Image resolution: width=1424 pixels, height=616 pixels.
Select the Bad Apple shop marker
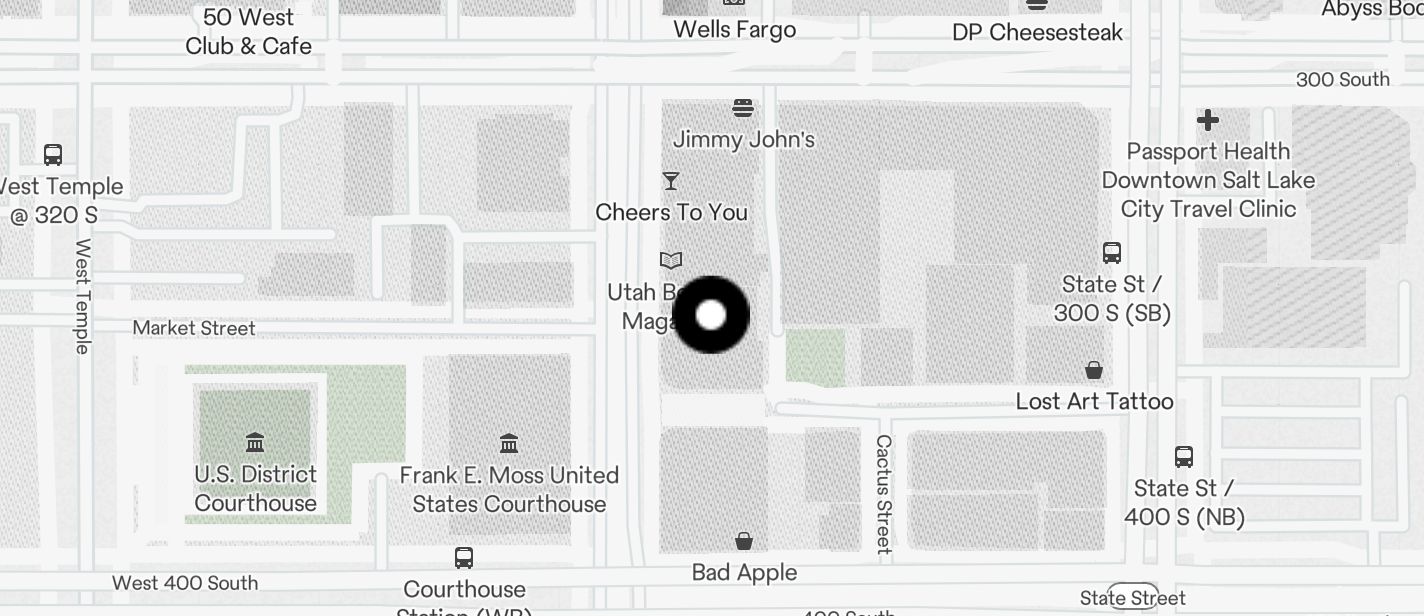pos(744,541)
